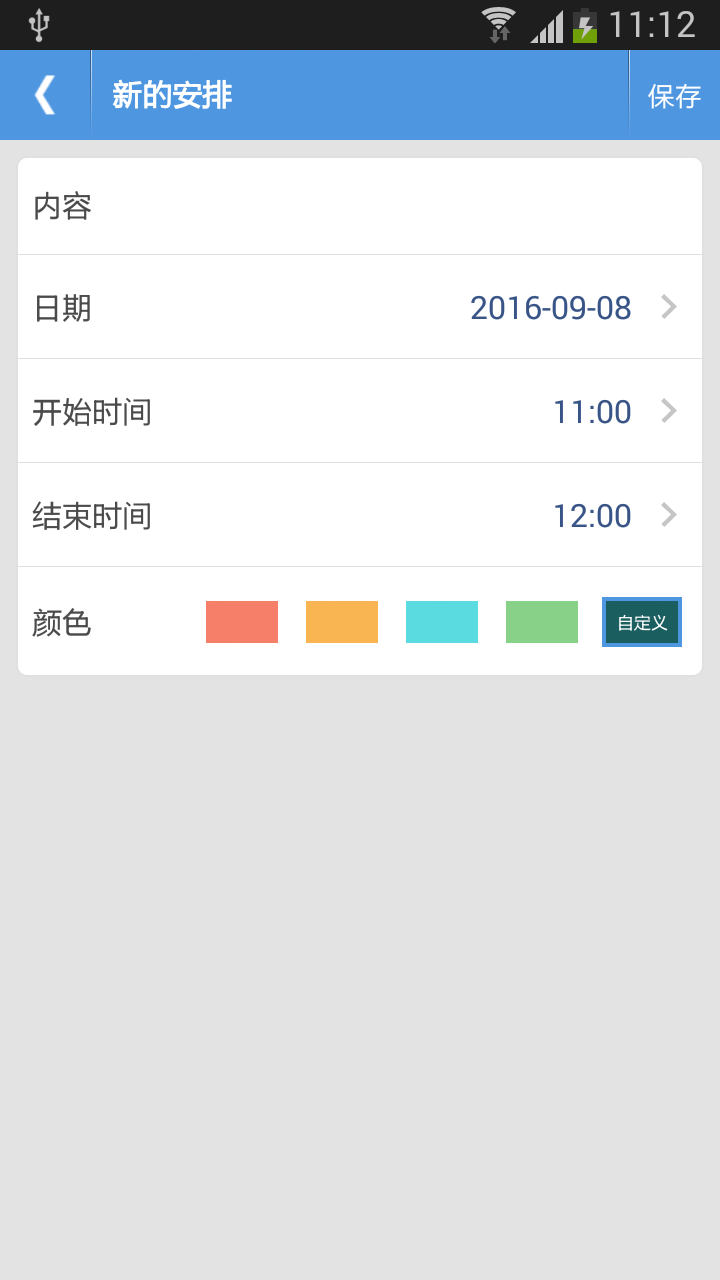Tap the back arrow in the header
Screen dimensions: 720x1280
tap(45, 94)
